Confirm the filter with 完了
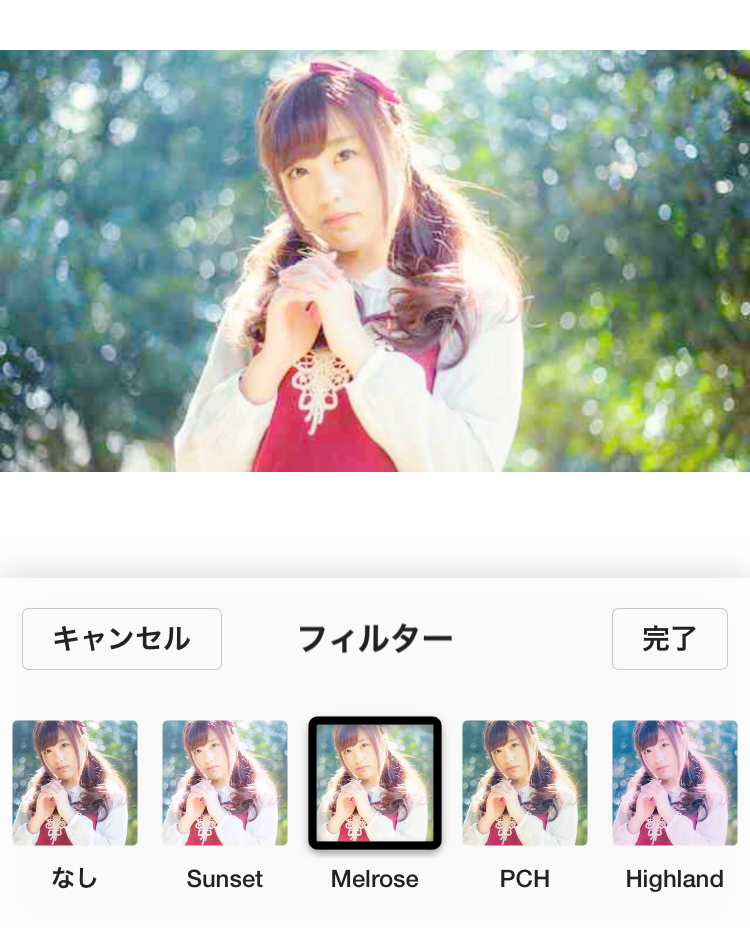This screenshot has height=928, width=750. [669, 638]
